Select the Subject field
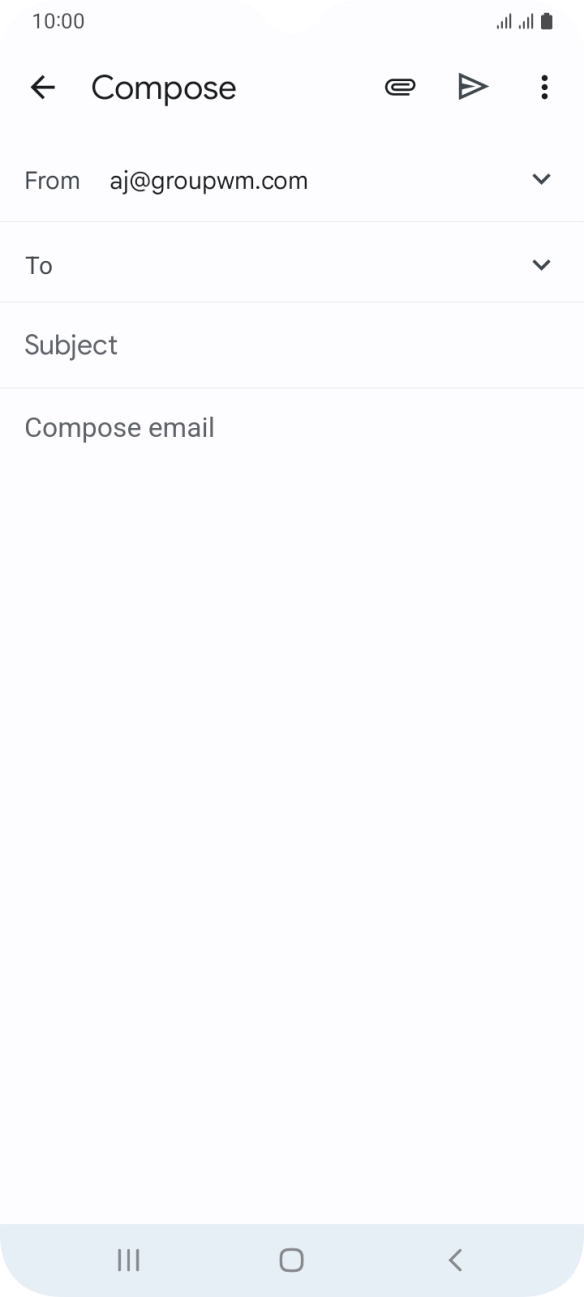Image resolution: width=584 pixels, height=1297 pixels. [x=292, y=345]
